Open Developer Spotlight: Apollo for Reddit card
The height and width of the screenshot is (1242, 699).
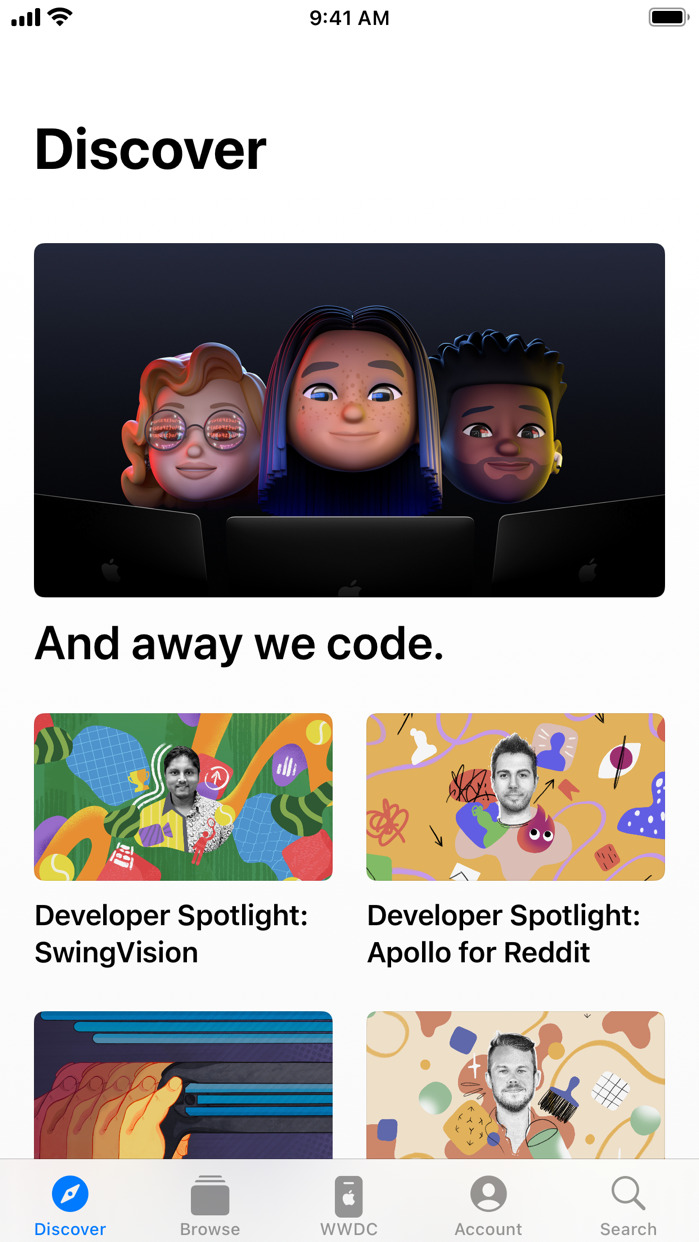[x=515, y=797]
